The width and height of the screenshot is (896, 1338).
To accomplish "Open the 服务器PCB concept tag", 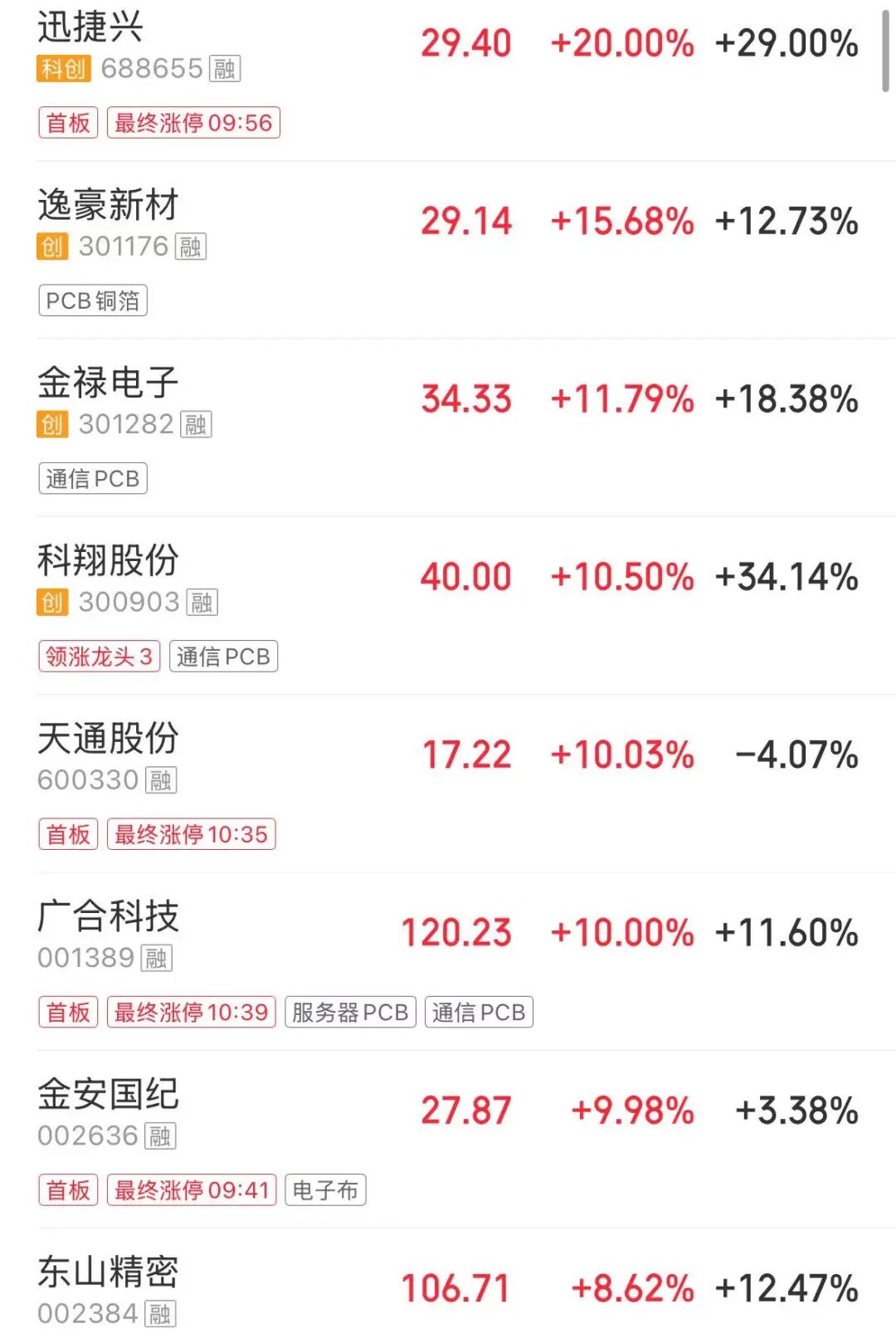I will click(x=350, y=1013).
